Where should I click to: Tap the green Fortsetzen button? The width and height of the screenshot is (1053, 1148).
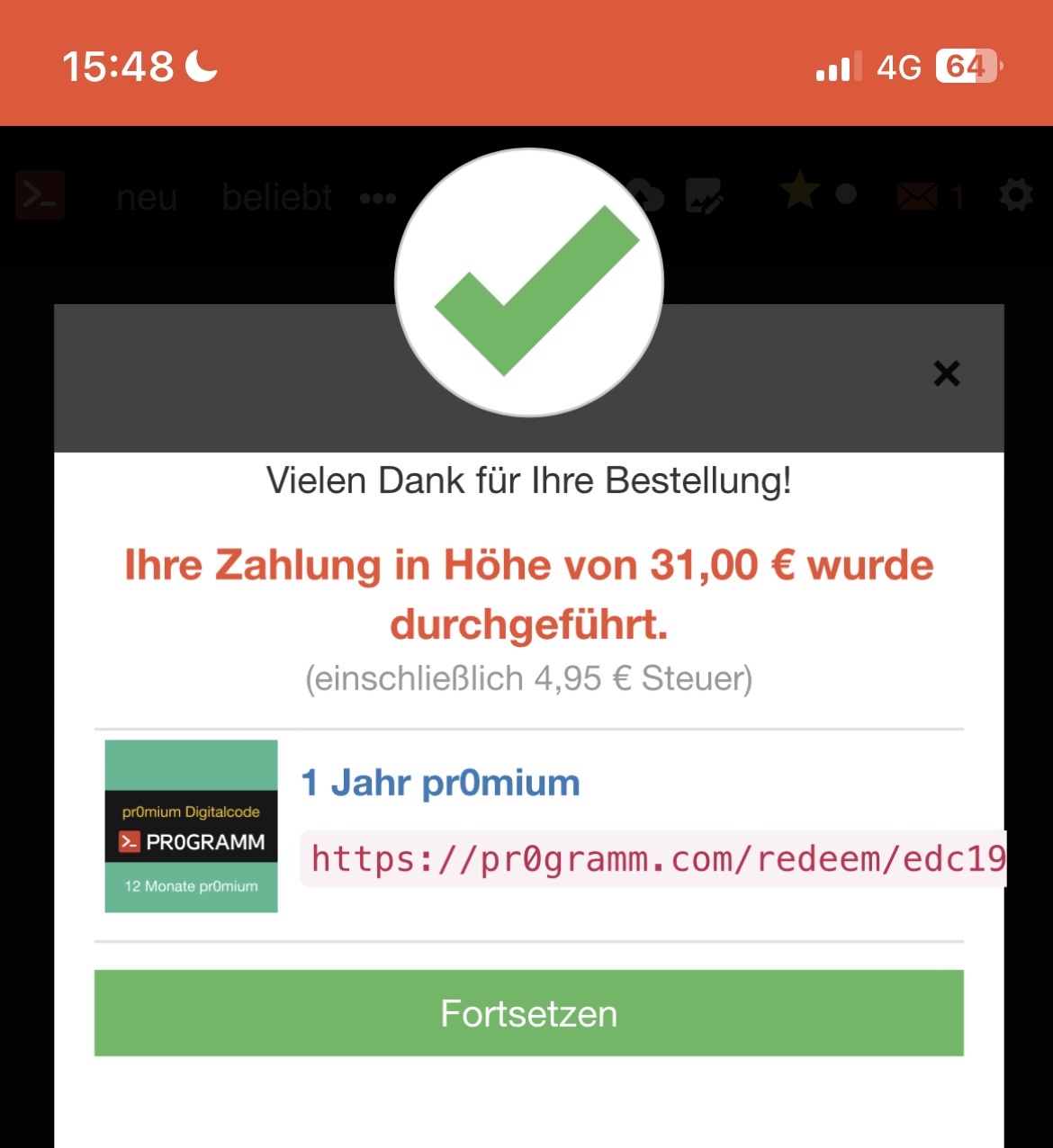coord(528,1013)
